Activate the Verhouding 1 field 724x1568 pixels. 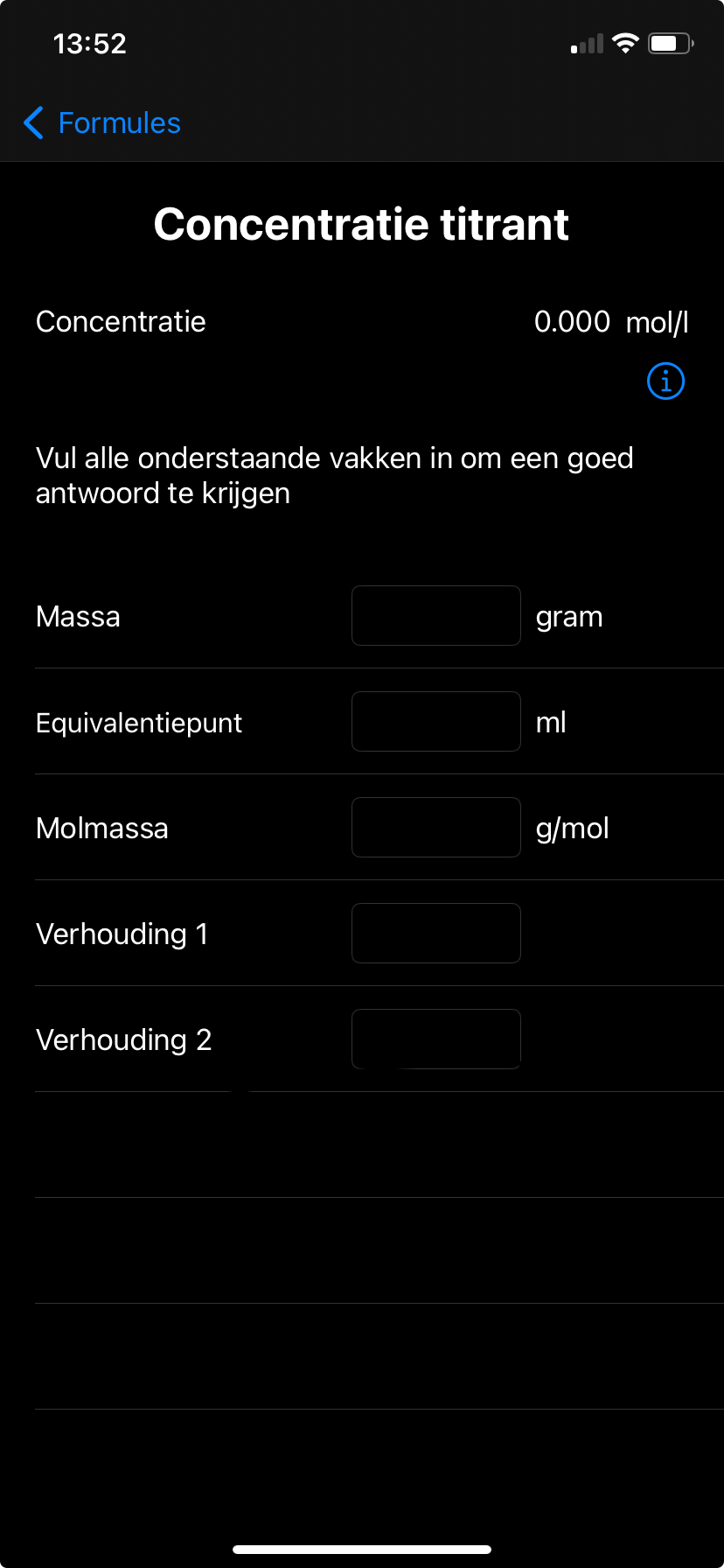point(435,934)
